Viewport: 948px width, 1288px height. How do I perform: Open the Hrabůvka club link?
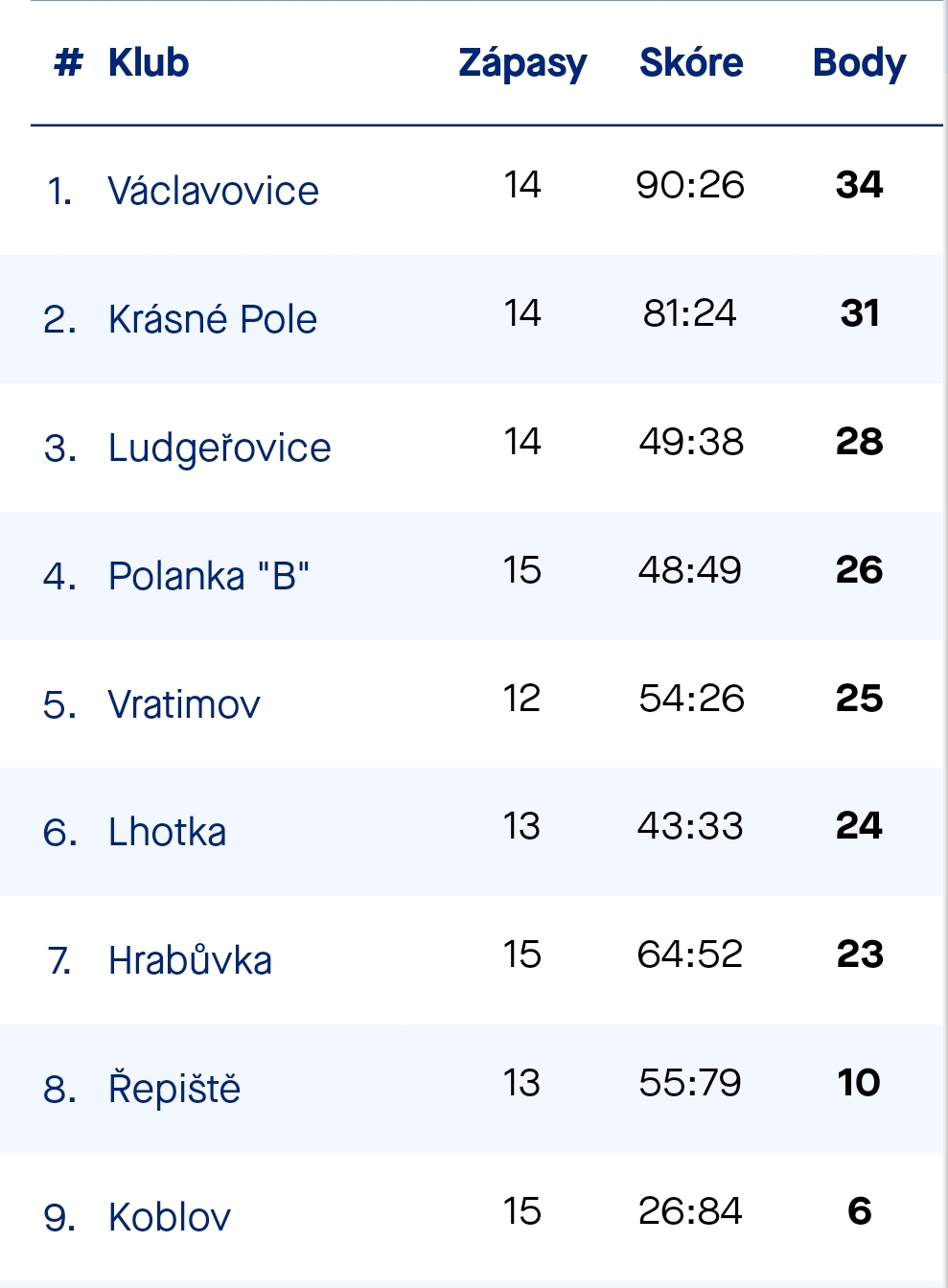click(x=190, y=960)
